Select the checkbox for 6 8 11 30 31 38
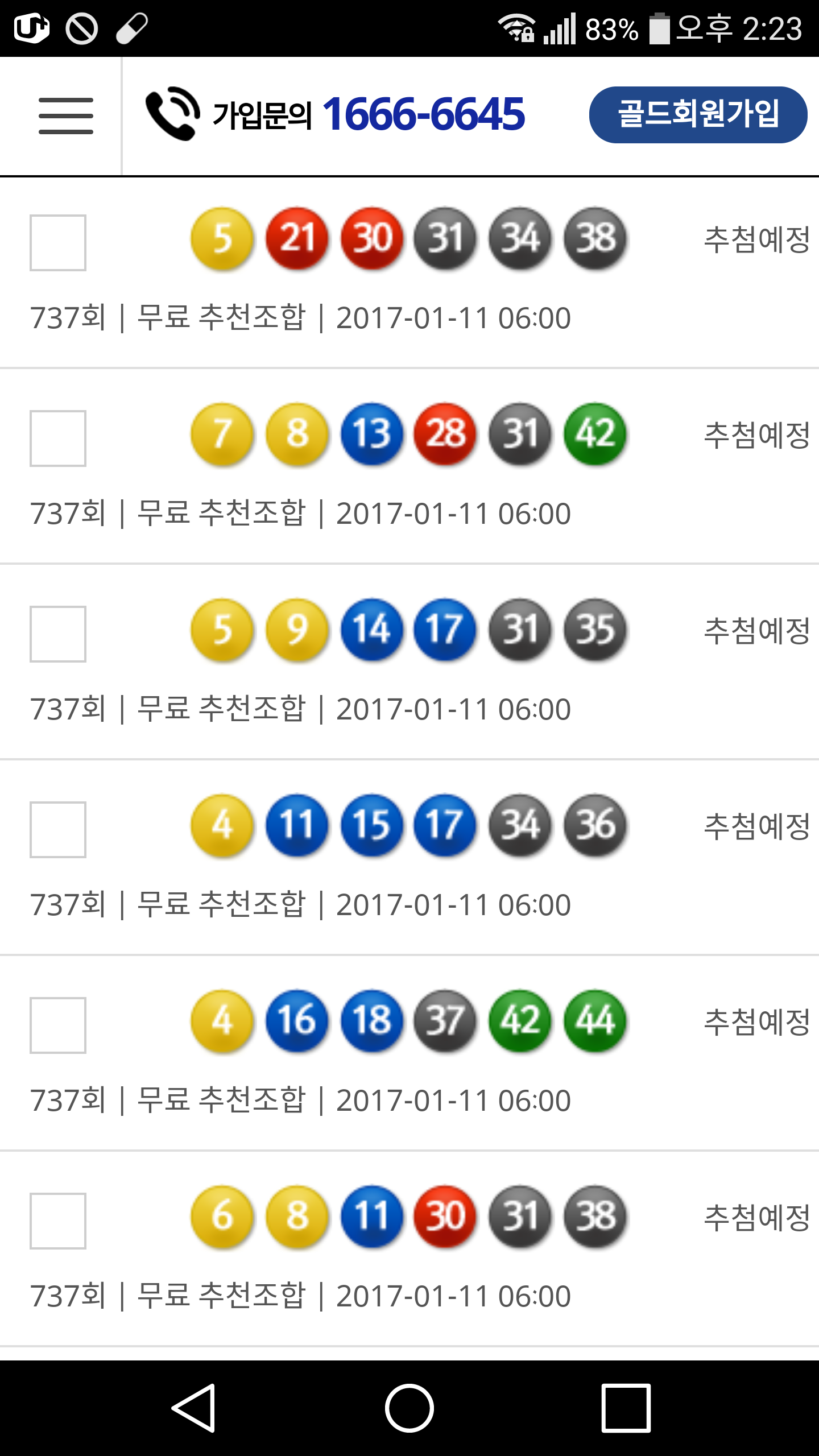Screen dimensions: 819x1456 point(58,1221)
